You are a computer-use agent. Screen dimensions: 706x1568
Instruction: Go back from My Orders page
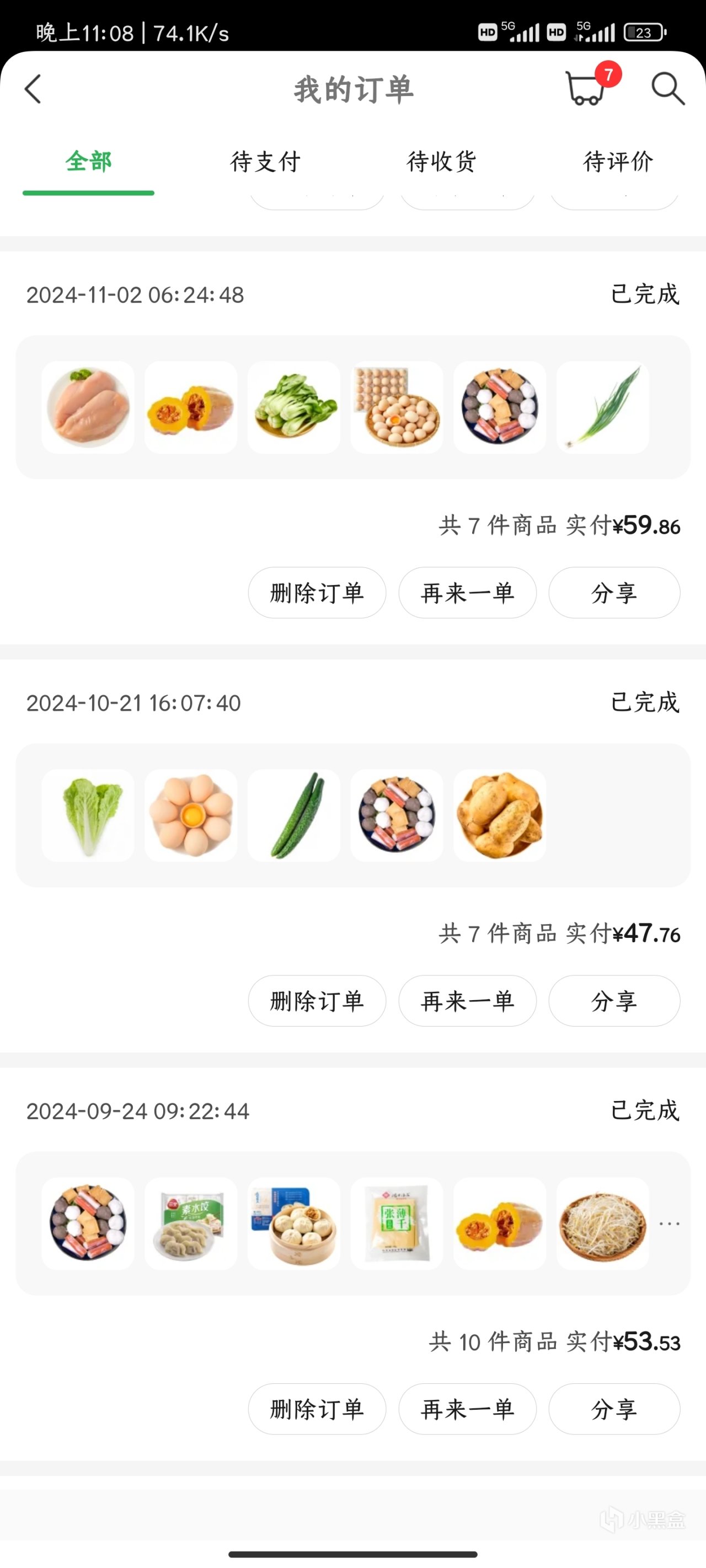[34, 89]
